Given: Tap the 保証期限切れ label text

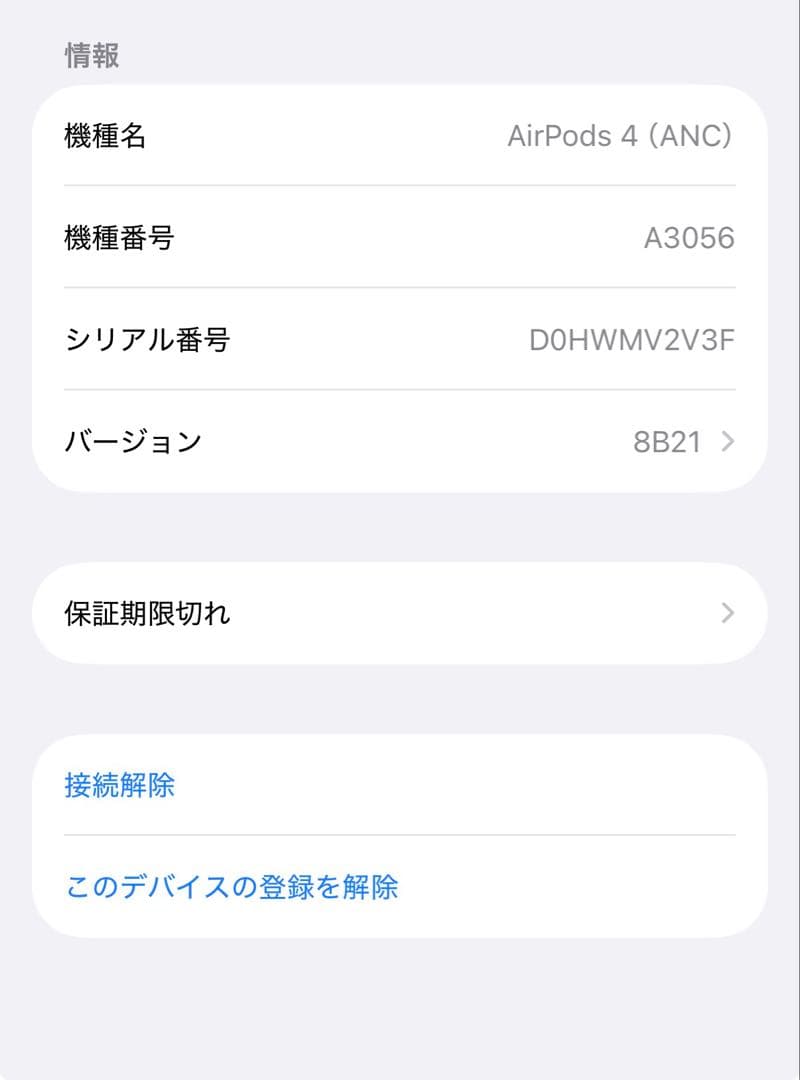Looking at the screenshot, I should pyautogui.click(x=146, y=612).
